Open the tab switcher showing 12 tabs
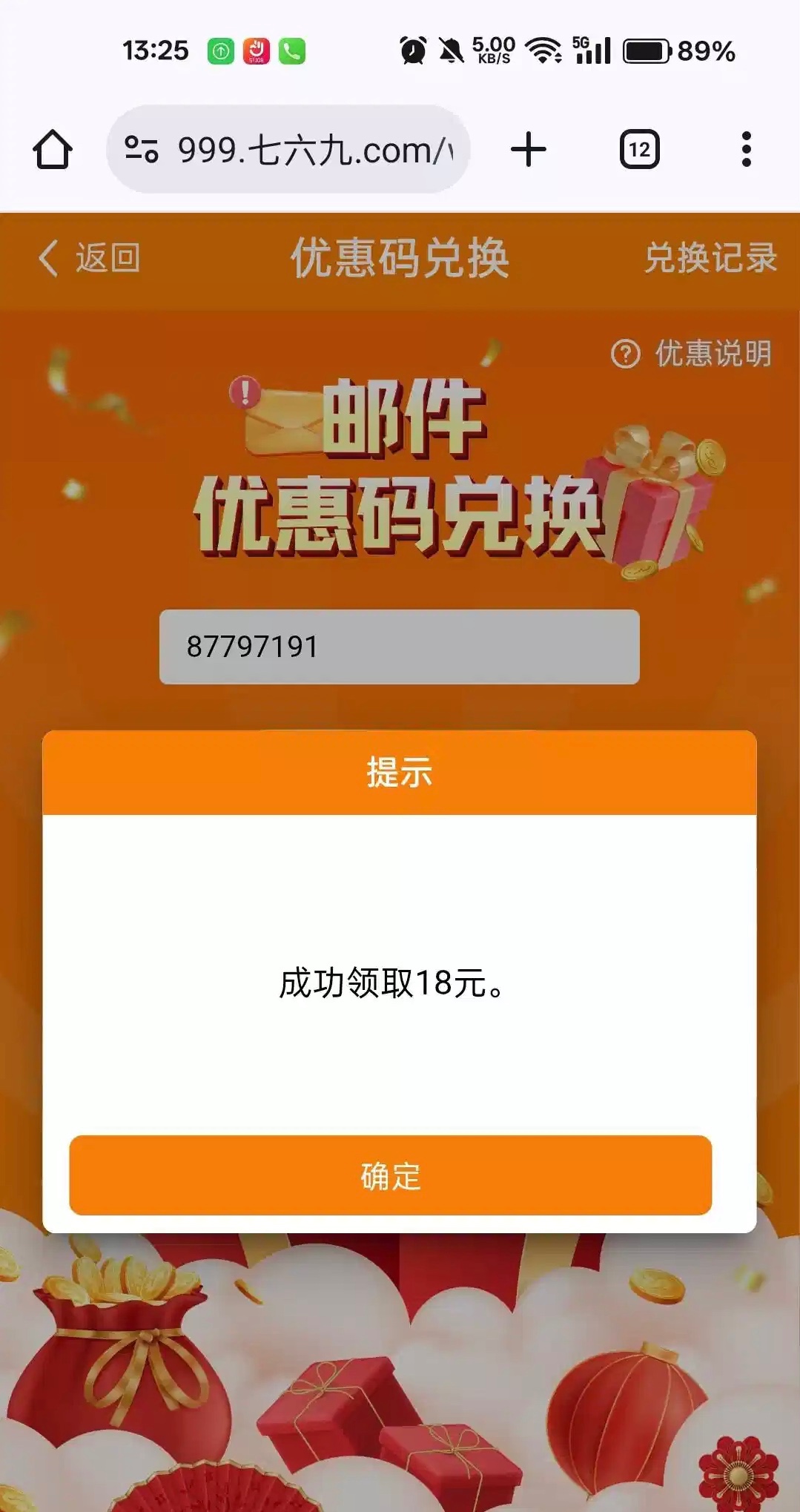 click(639, 150)
